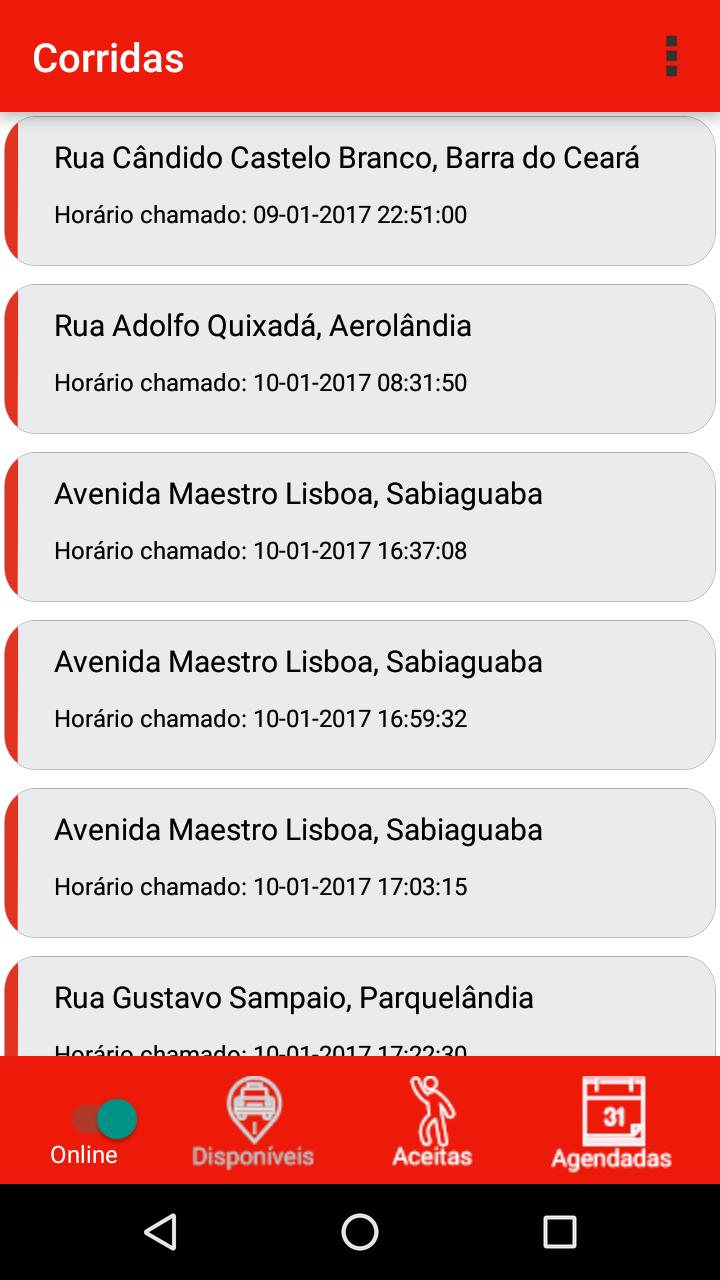720x1280 pixels.
Task: Switch off the Online toggle
Action: (x=104, y=1119)
